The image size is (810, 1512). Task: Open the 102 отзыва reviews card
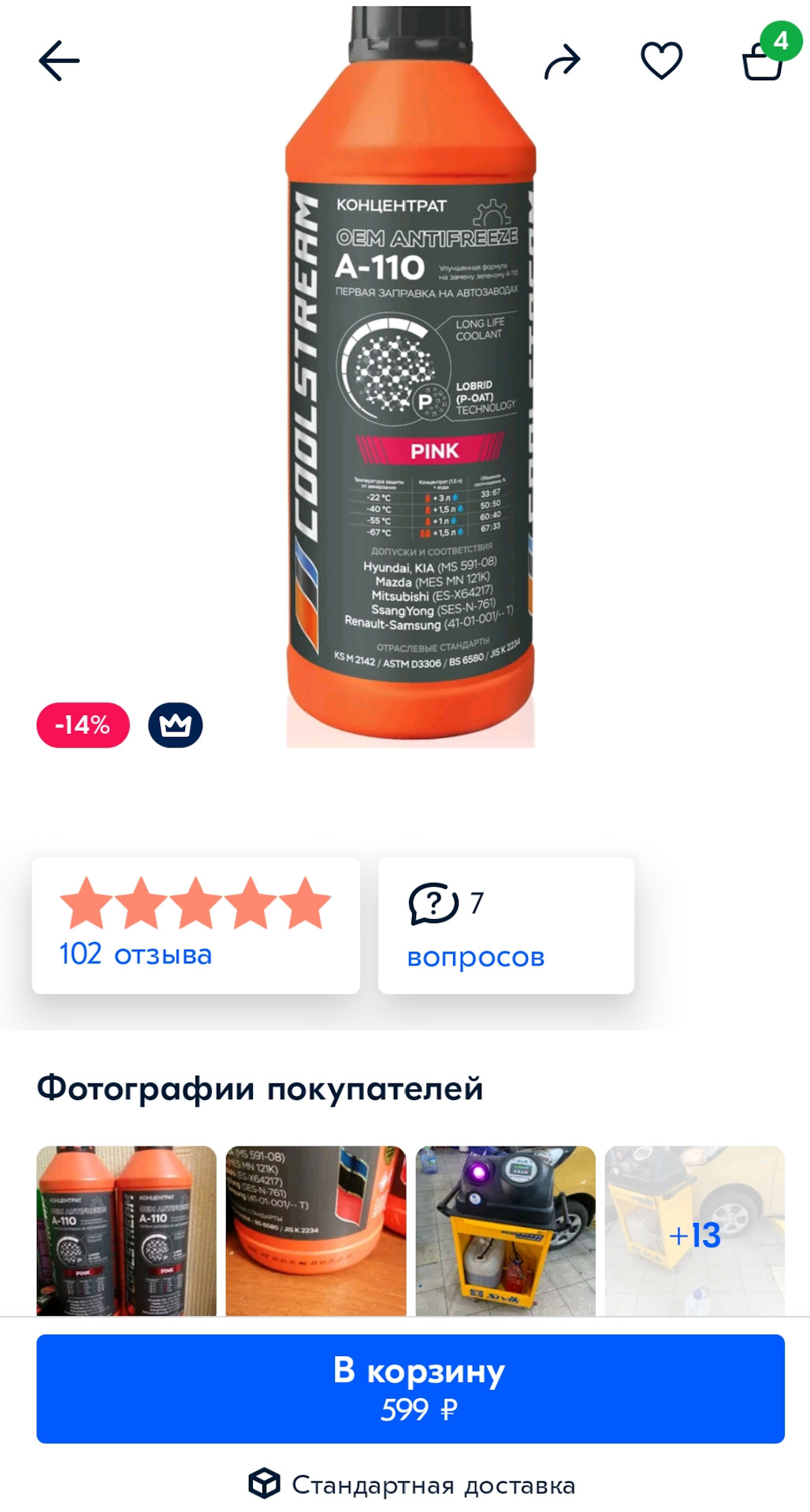pos(195,925)
